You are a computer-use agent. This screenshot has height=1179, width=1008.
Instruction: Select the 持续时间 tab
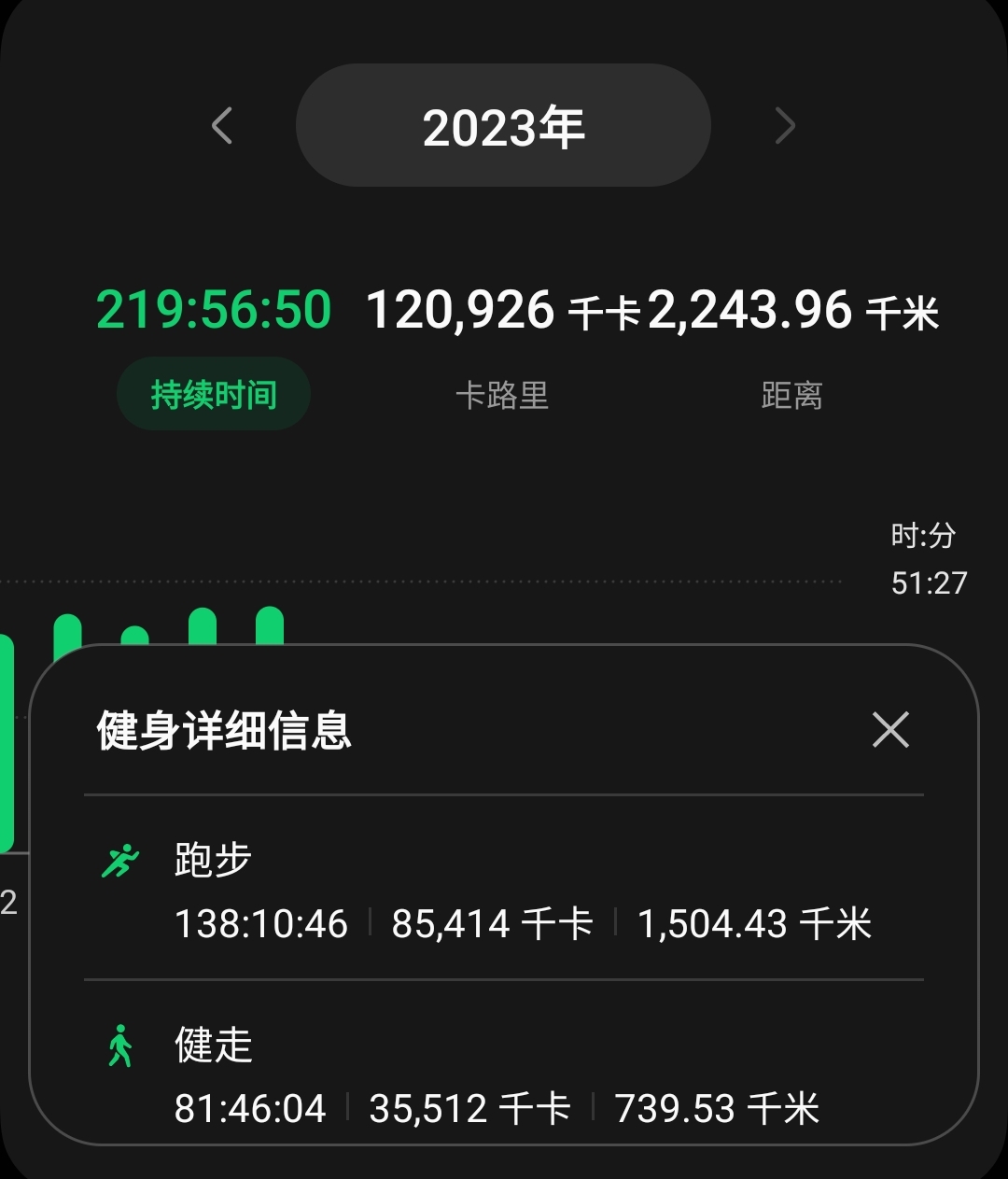(x=214, y=395)
